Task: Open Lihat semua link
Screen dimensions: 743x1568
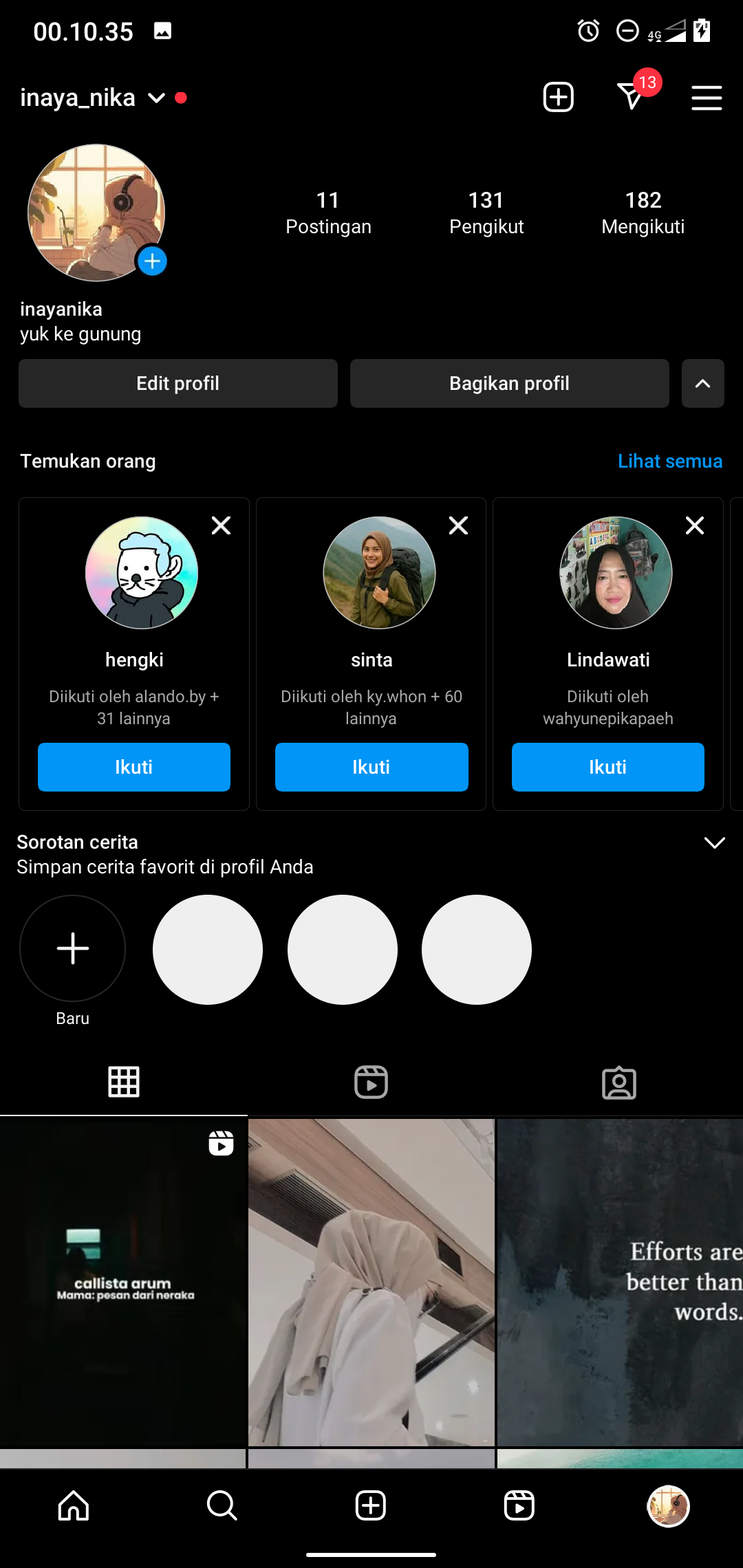Action: coord(669,461)
